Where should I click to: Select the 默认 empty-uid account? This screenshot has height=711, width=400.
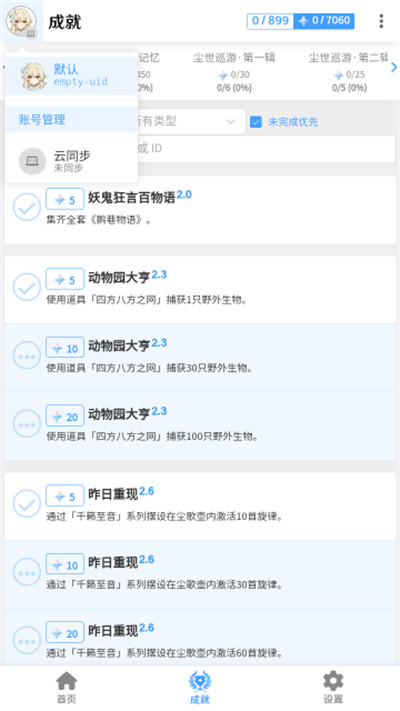point(72,76)
